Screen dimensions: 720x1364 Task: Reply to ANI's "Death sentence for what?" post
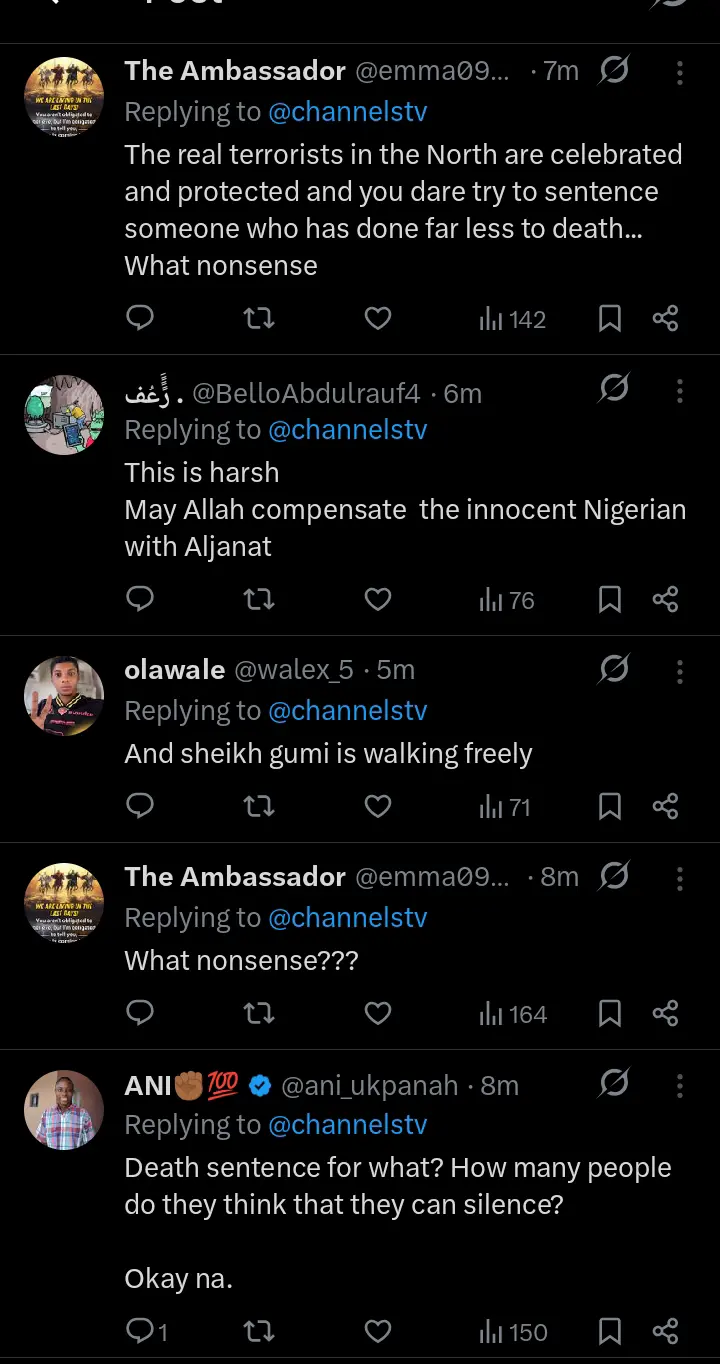pyautogui.click(x=141, y=1331)
